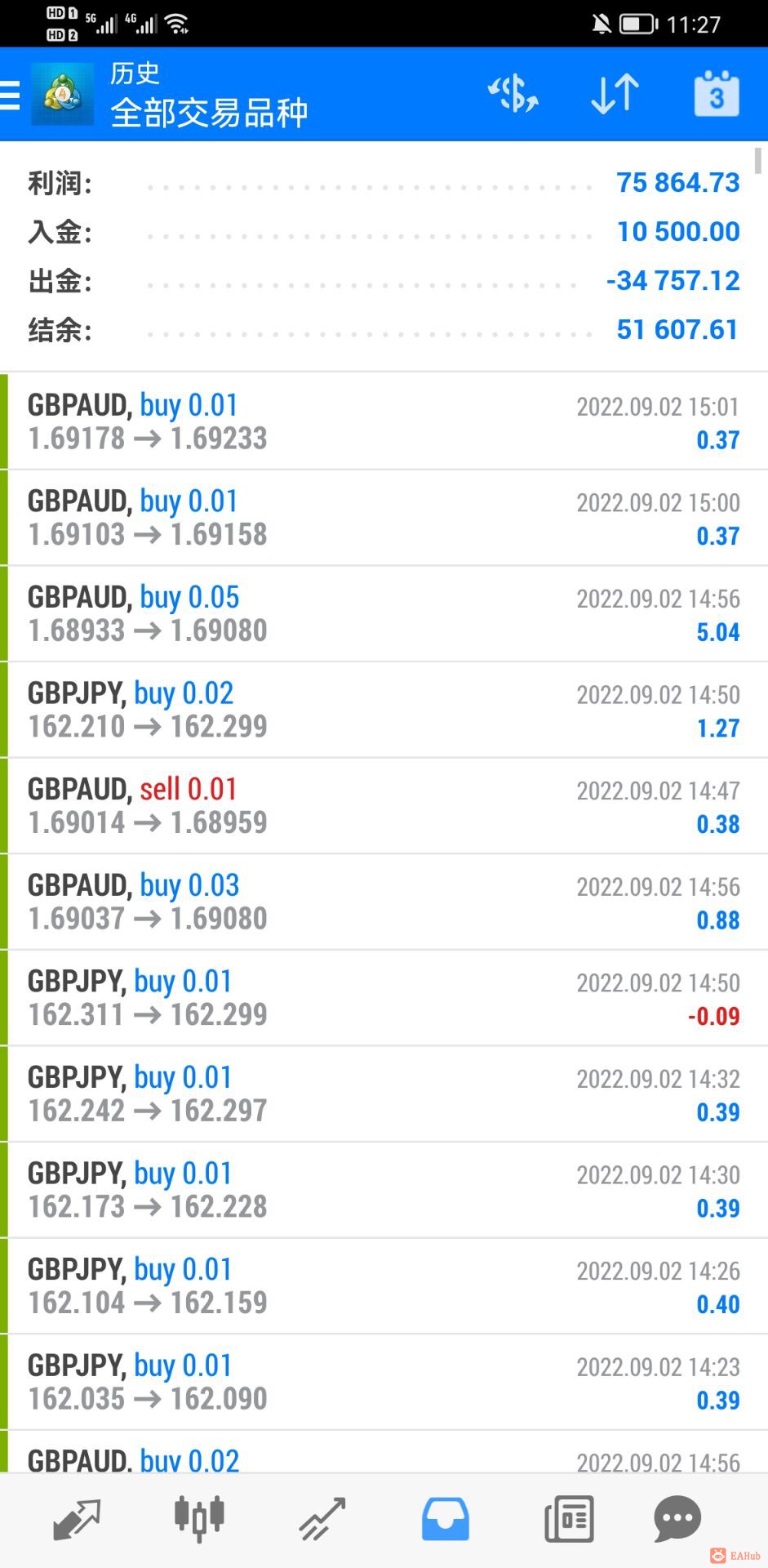
Task: Open the calendar date range picker
Action: coord(716,95)
